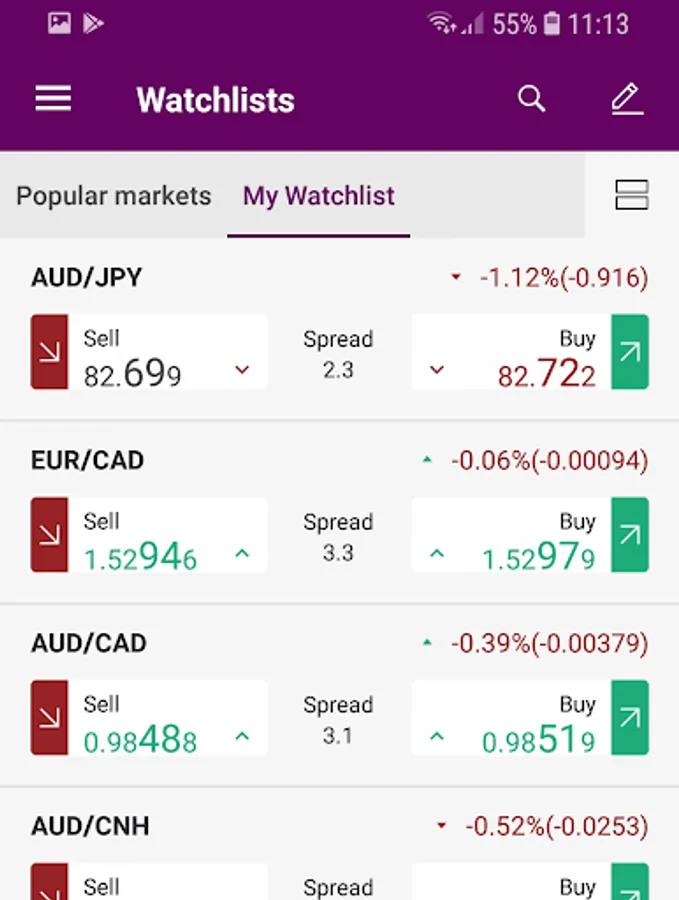Buy AUD/JPY at 82.722
This screenshot has width=679, height=900.
(530, 352)
